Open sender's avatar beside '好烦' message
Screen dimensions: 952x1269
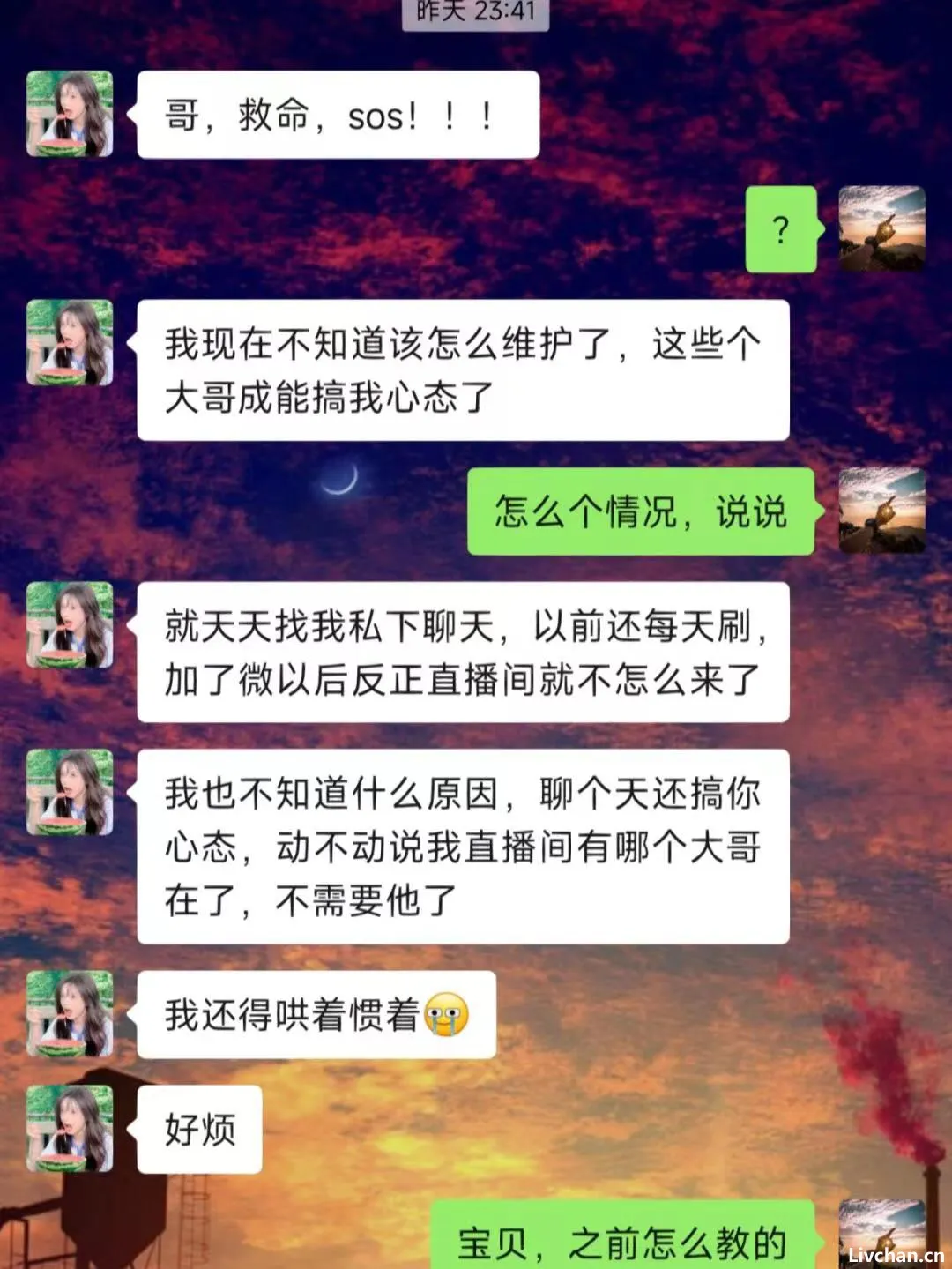click(x=70, y=1128)
